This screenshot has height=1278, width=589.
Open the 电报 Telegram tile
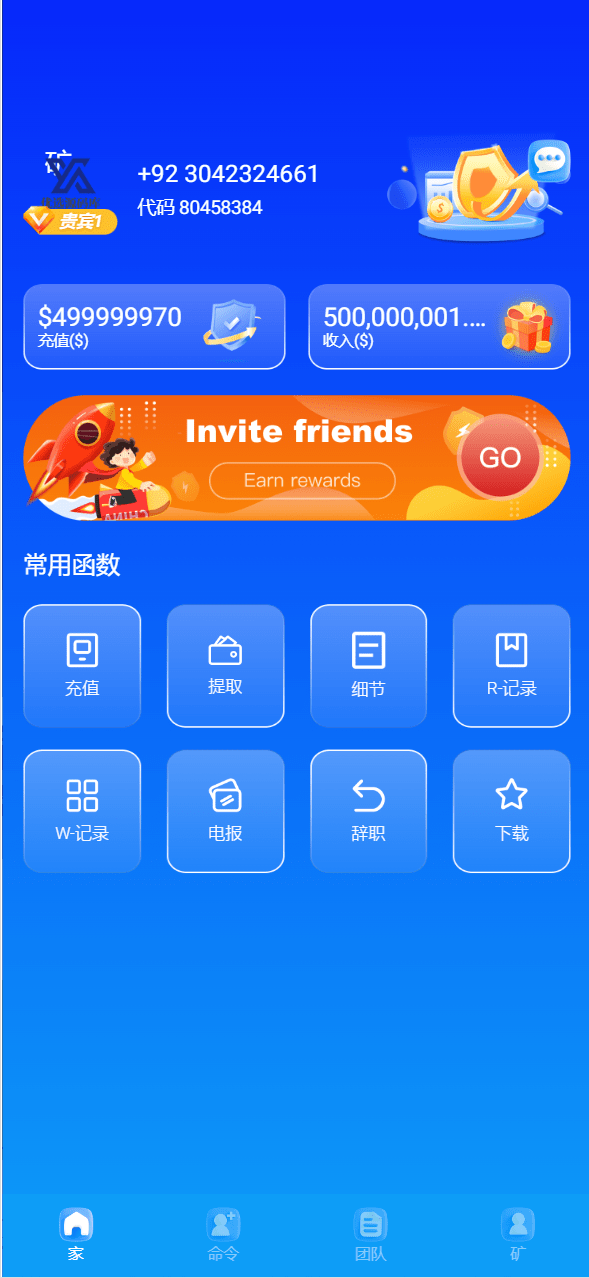pyautogui.click(x=225, y=811)
